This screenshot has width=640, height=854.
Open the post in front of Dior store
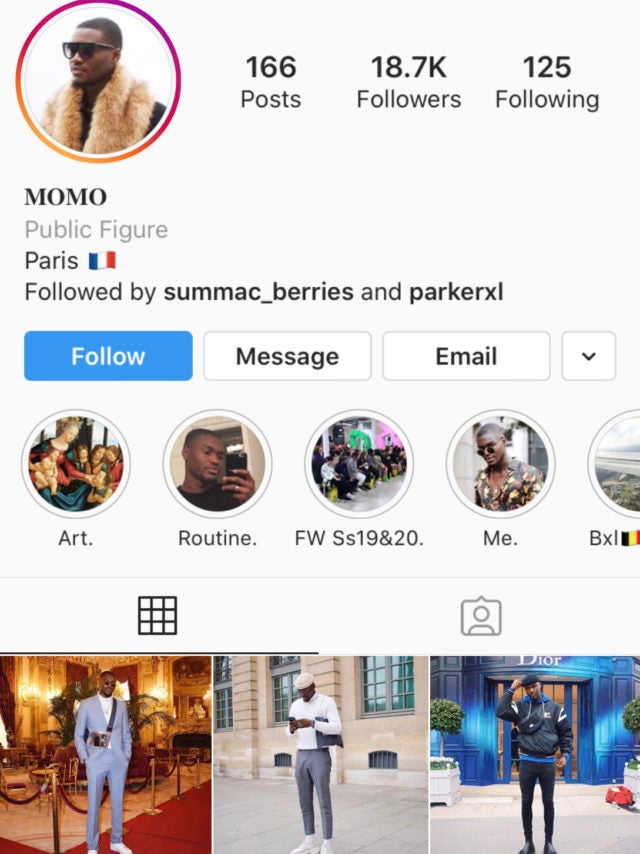pyautogui.click(x=535, y=755)
